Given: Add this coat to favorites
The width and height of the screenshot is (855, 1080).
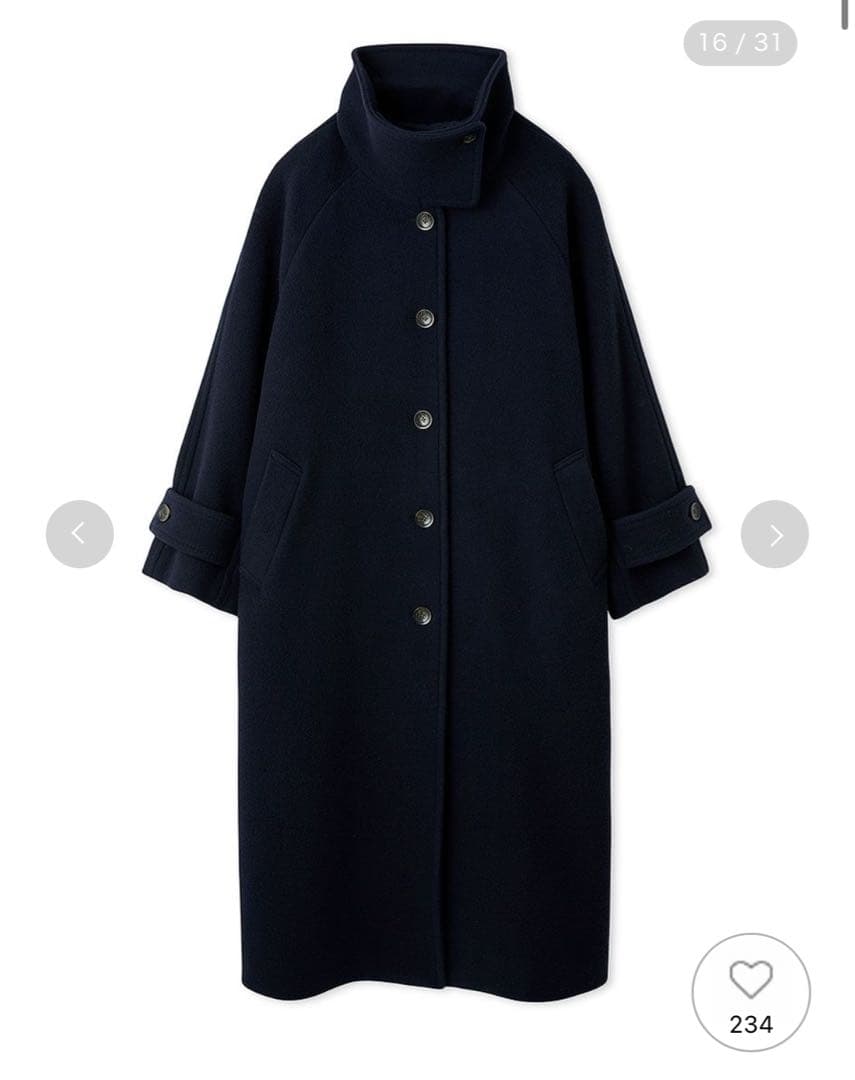Looking at the screenshot, I should pyautogui.click(x=751, y=991).
